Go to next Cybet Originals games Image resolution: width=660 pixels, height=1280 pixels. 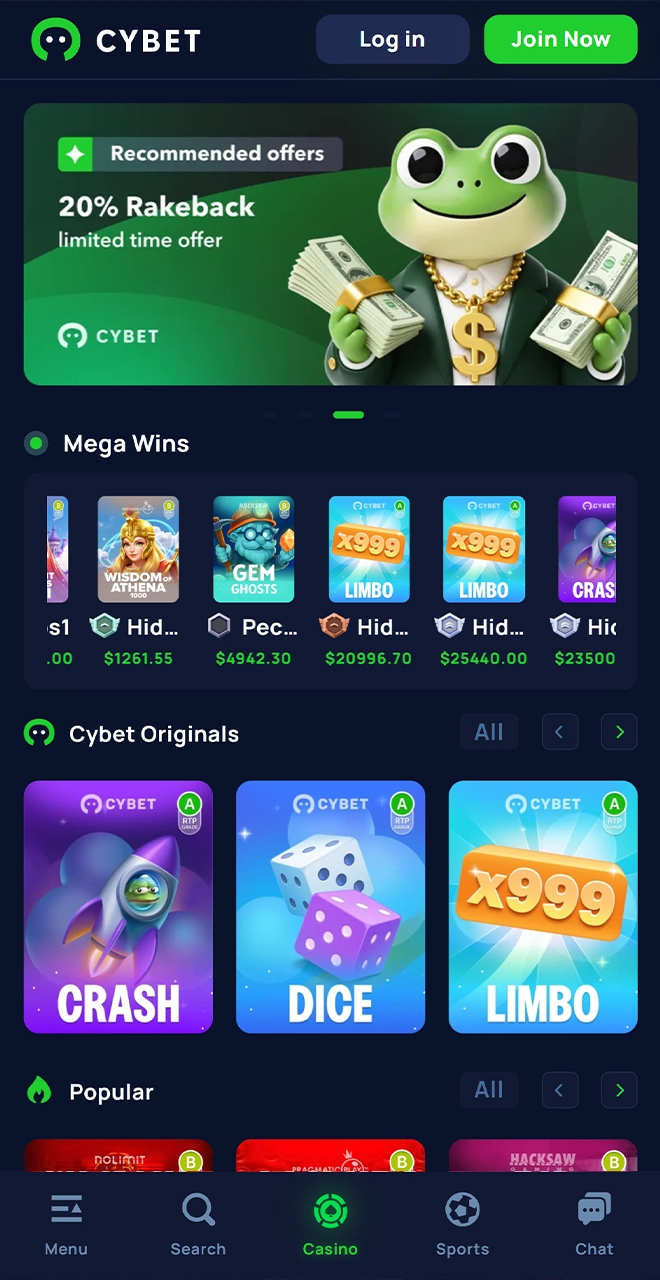tap(619, 732)
